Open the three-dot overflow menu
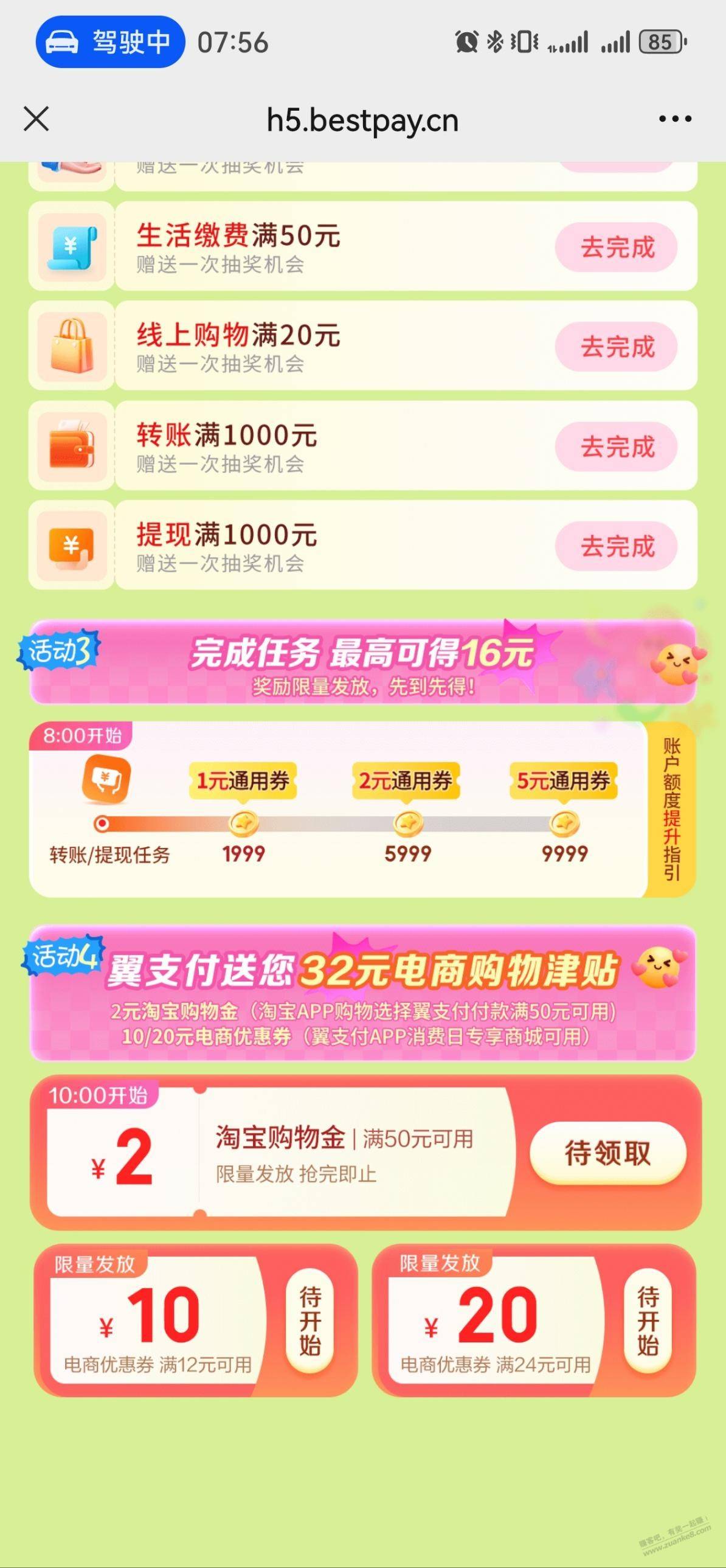 pos(675,119)
